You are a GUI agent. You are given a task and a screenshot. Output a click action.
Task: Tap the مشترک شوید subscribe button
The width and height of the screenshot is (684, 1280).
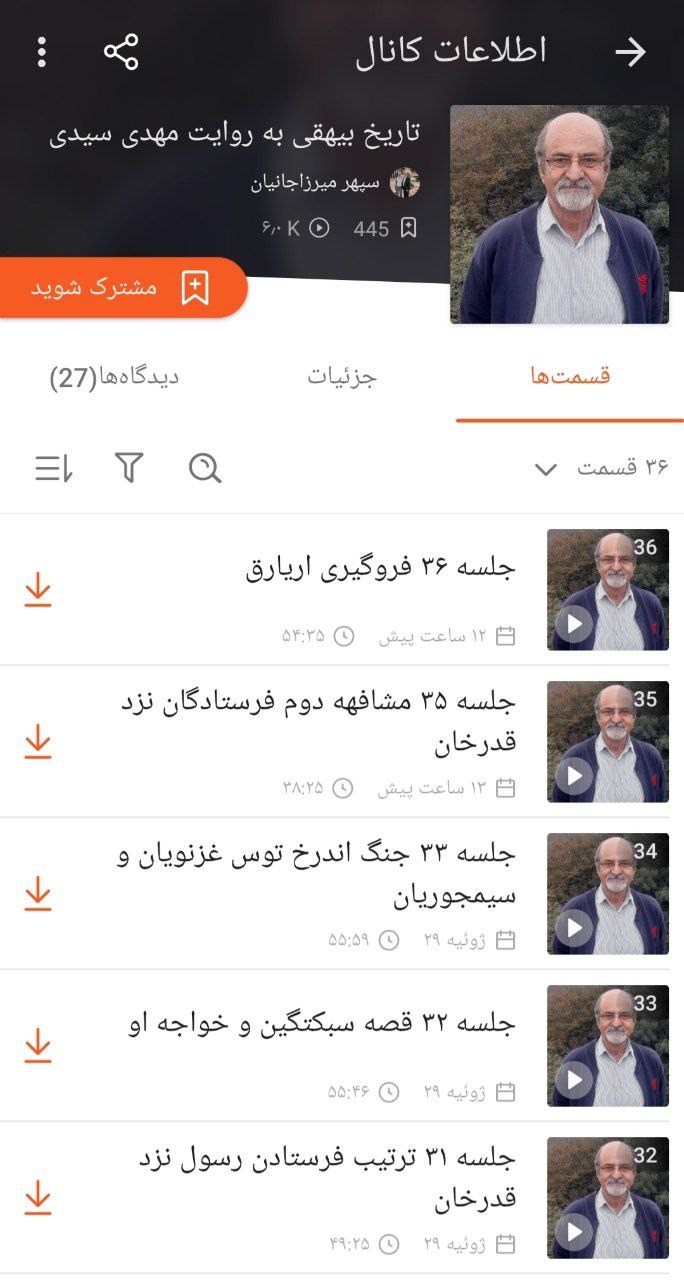[x=123, y=288]
